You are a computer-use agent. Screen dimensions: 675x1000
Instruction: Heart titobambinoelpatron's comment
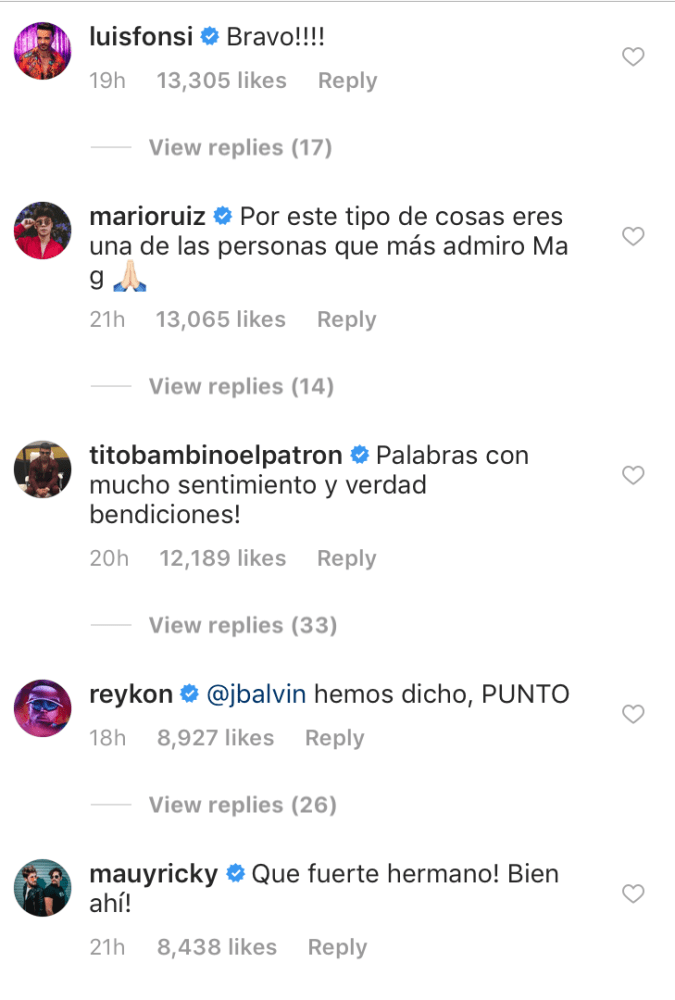633,476
